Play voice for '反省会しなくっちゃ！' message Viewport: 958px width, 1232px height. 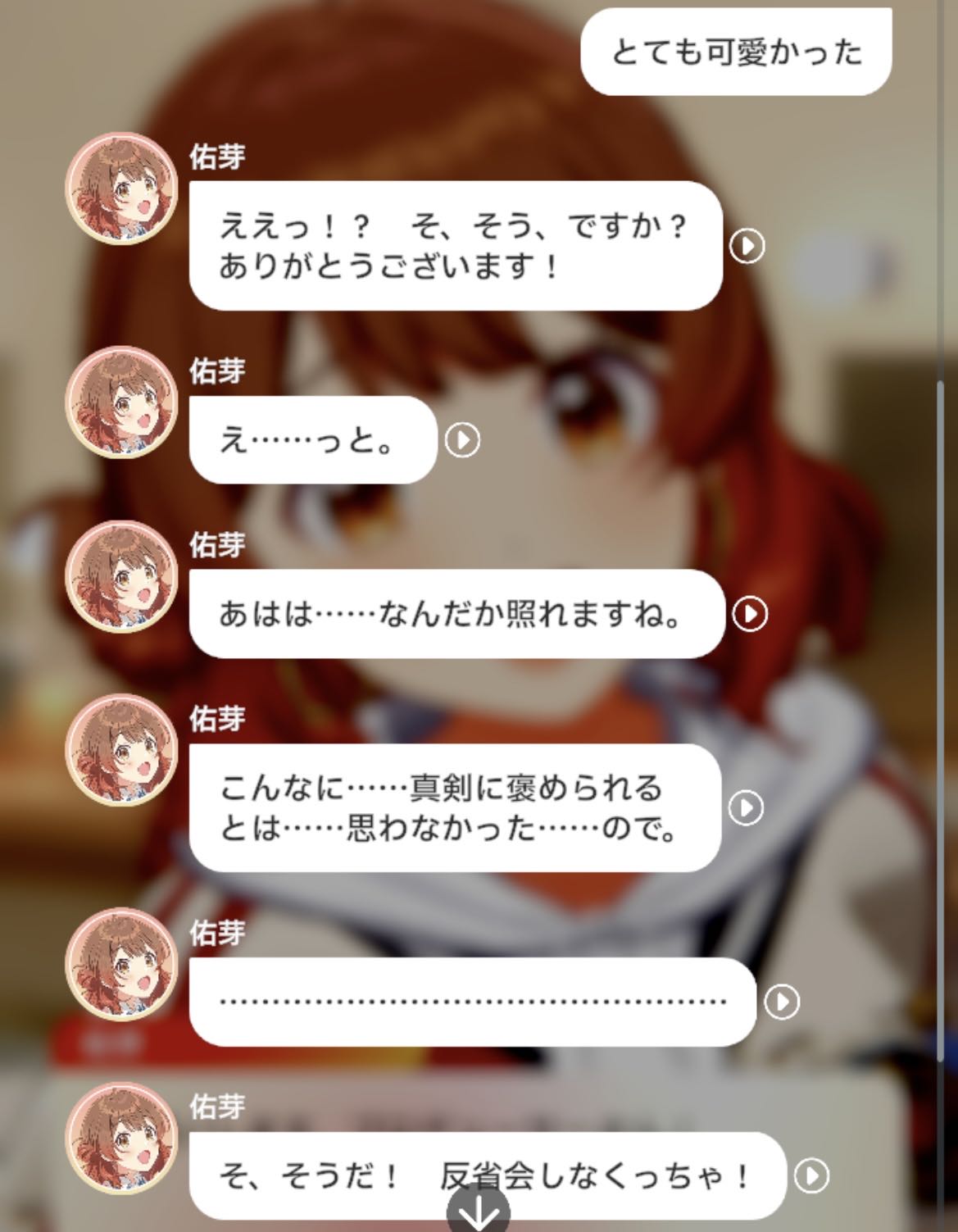pyautogui.click(x=811, y=1176)
